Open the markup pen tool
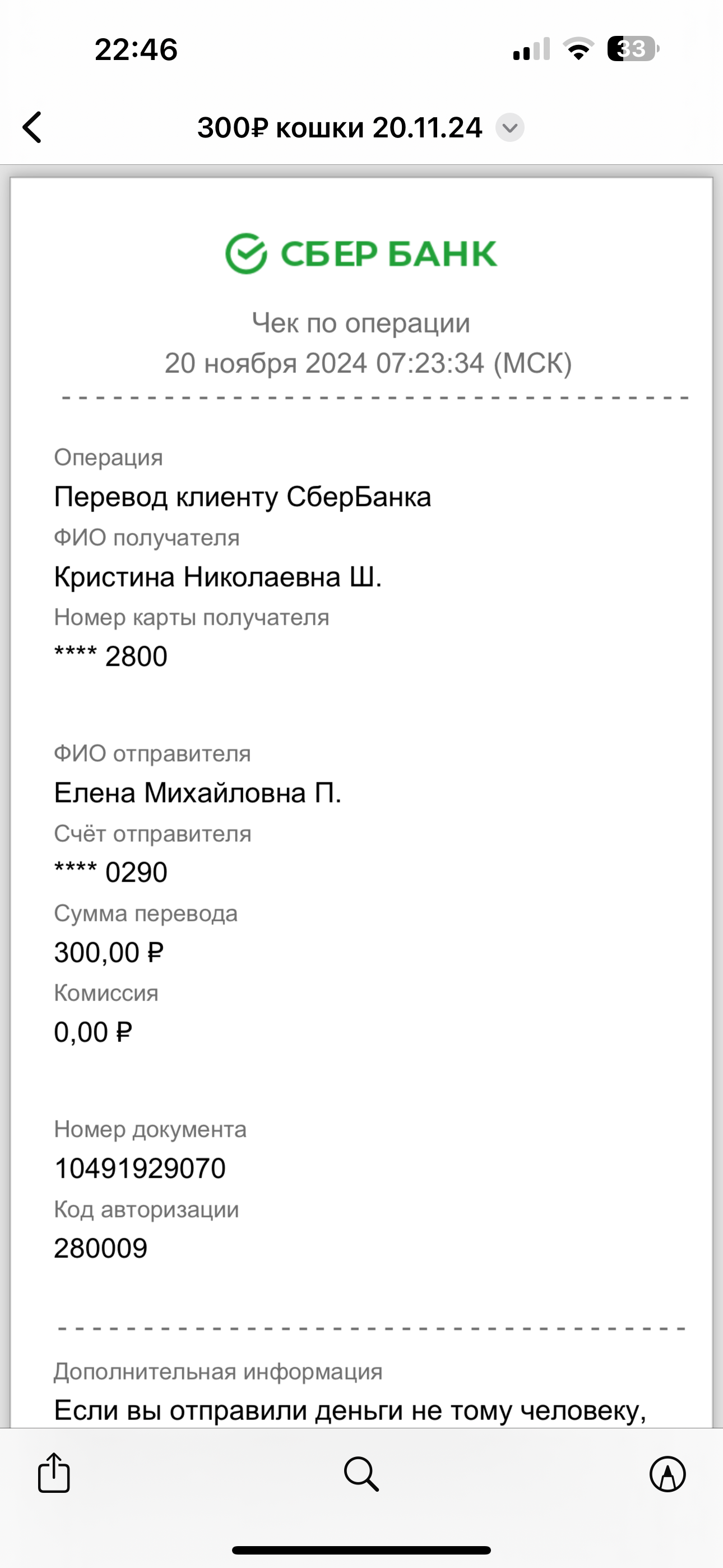Screen dimensions: 723x1568 pos(668,1474)
